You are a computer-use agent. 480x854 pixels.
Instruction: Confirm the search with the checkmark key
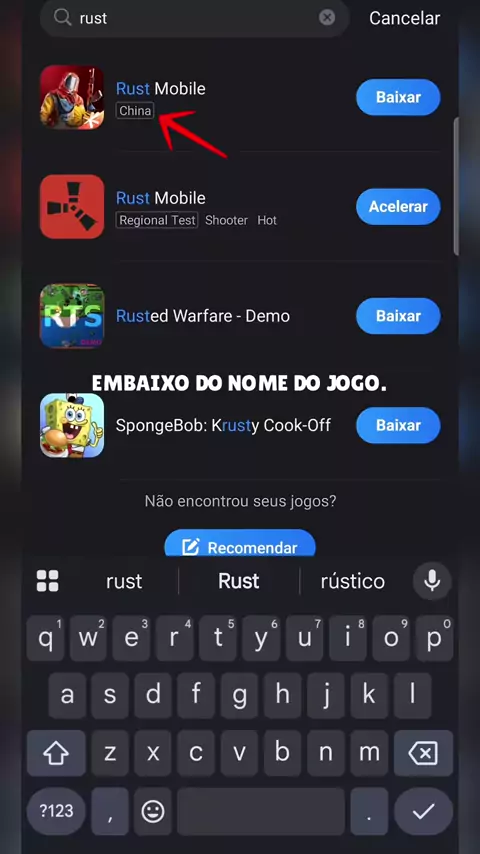coord(423,812)
